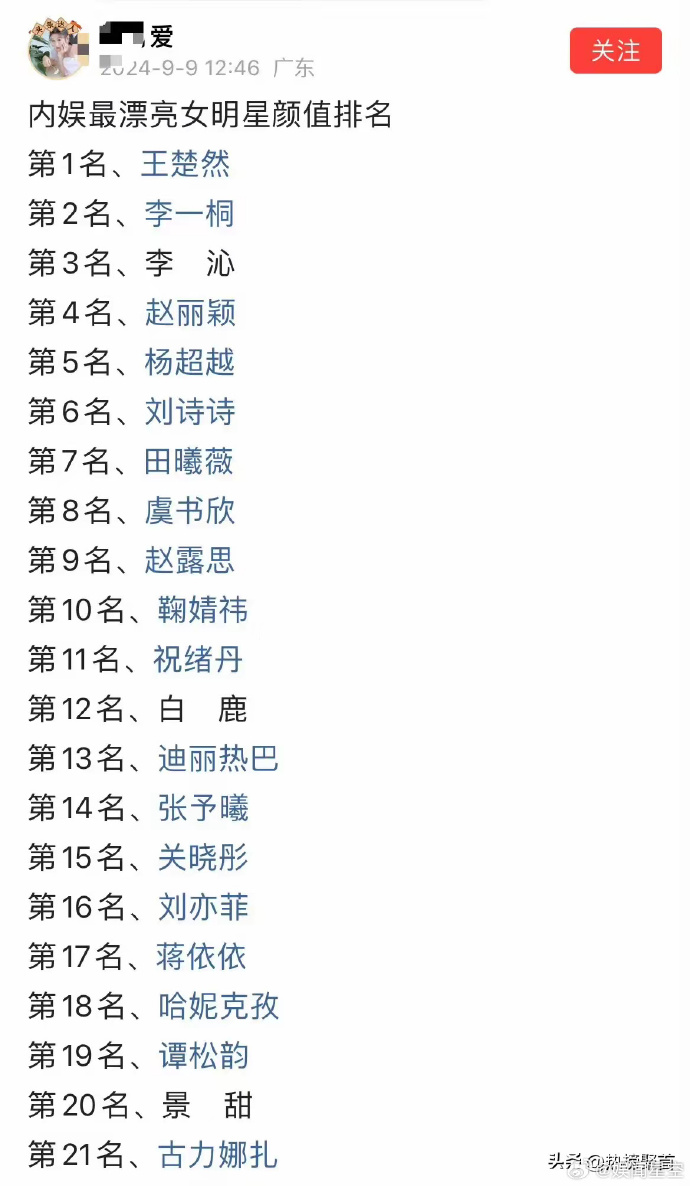View the 杨超越 linked page

pos(189,363)
